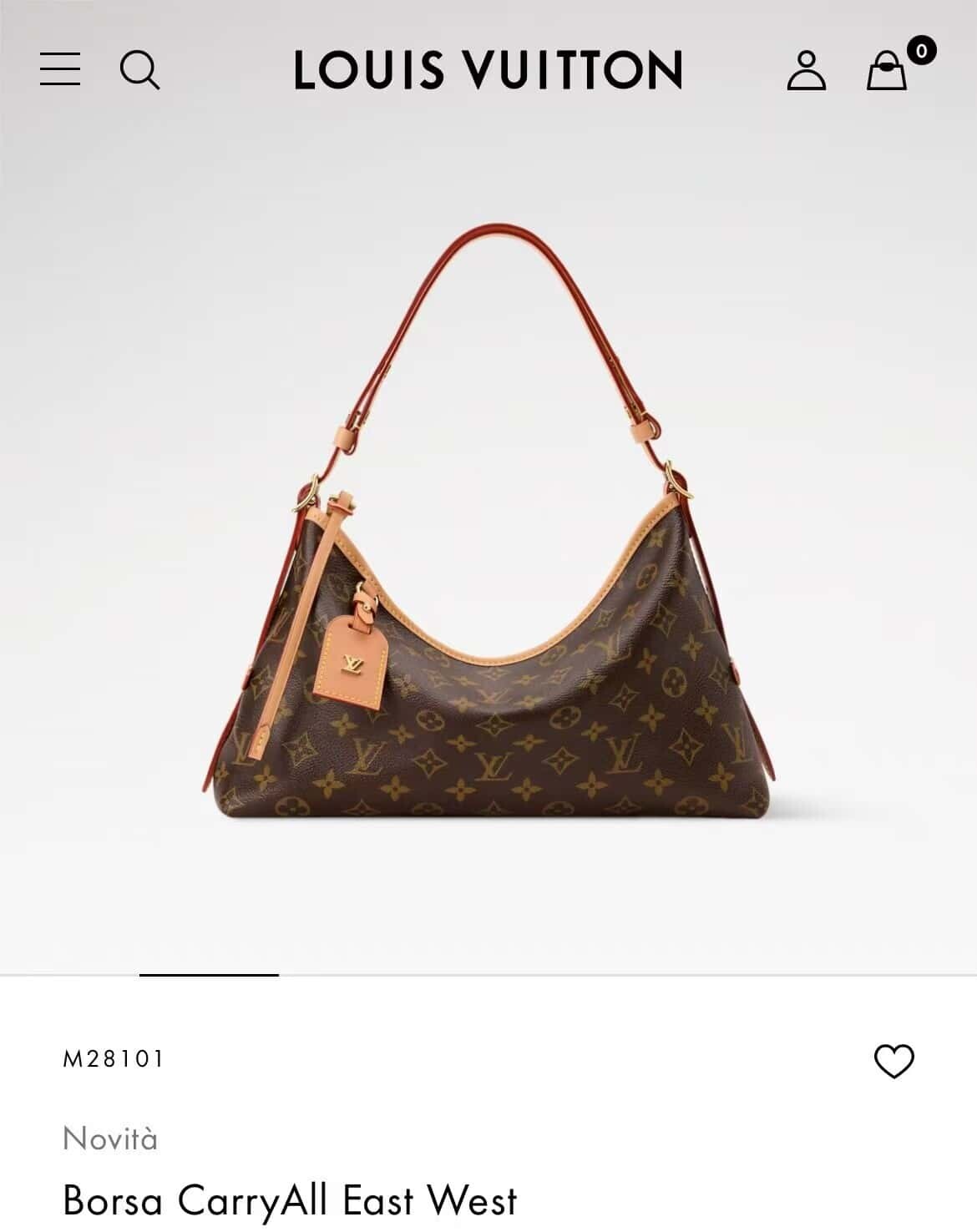Open the account profile icon
The width and height of the screenshot is (977, 1232).
[806, 70]
